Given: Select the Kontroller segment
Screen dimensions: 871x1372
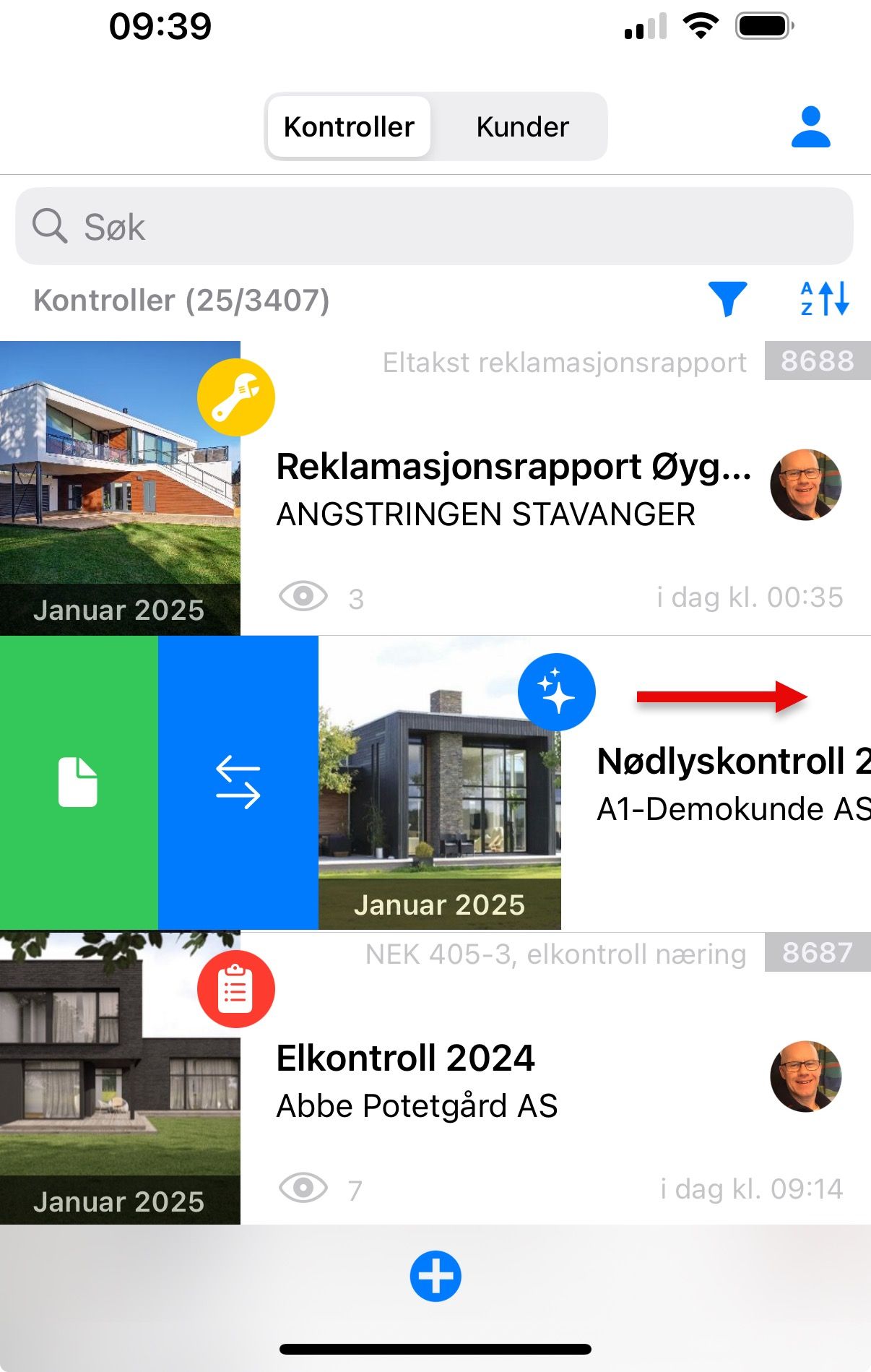Looking at the screenshot, I should click(x=349, y=127).
